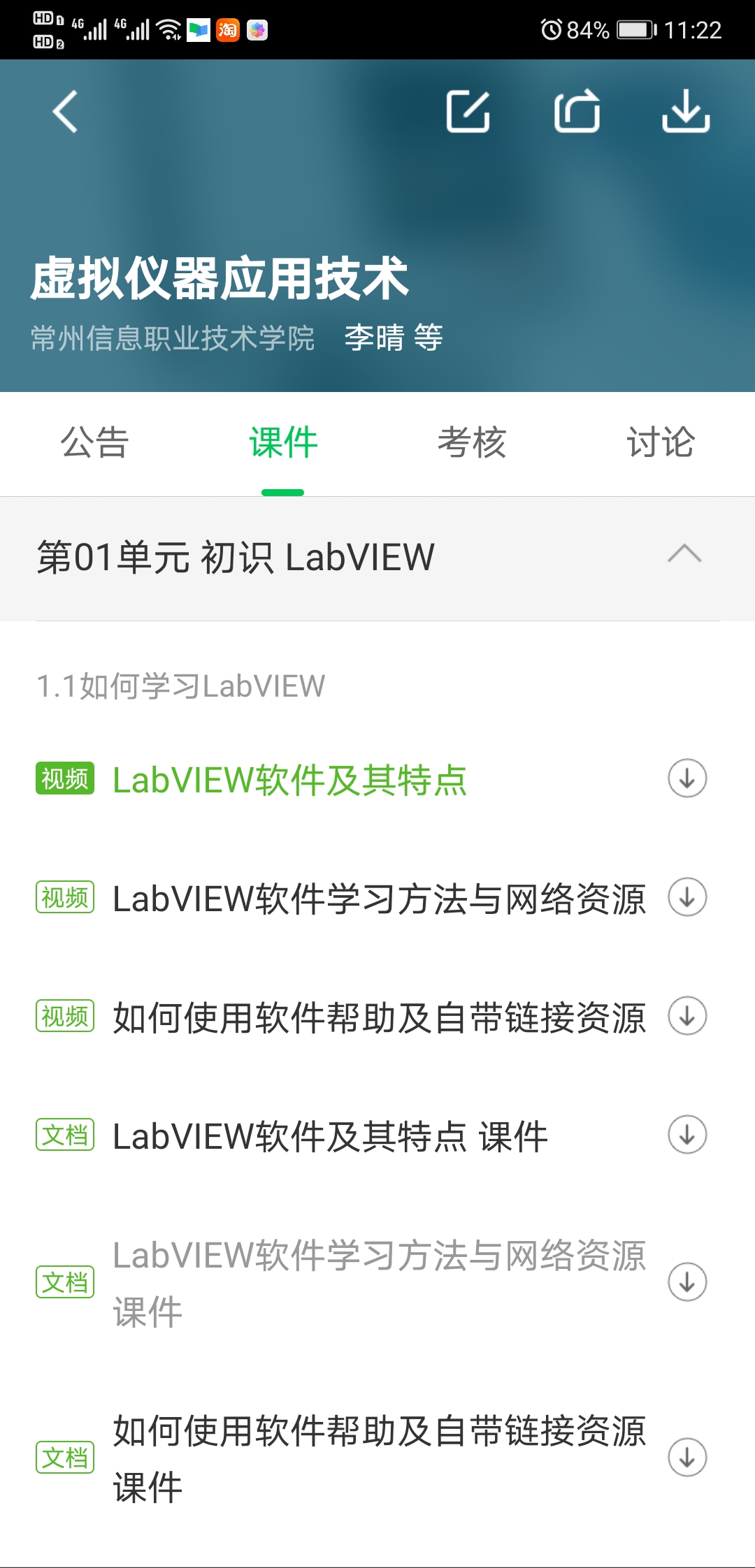Screen dimensions: 755x1568
Task: Open the 考核 tab
Action: (471, 443)
